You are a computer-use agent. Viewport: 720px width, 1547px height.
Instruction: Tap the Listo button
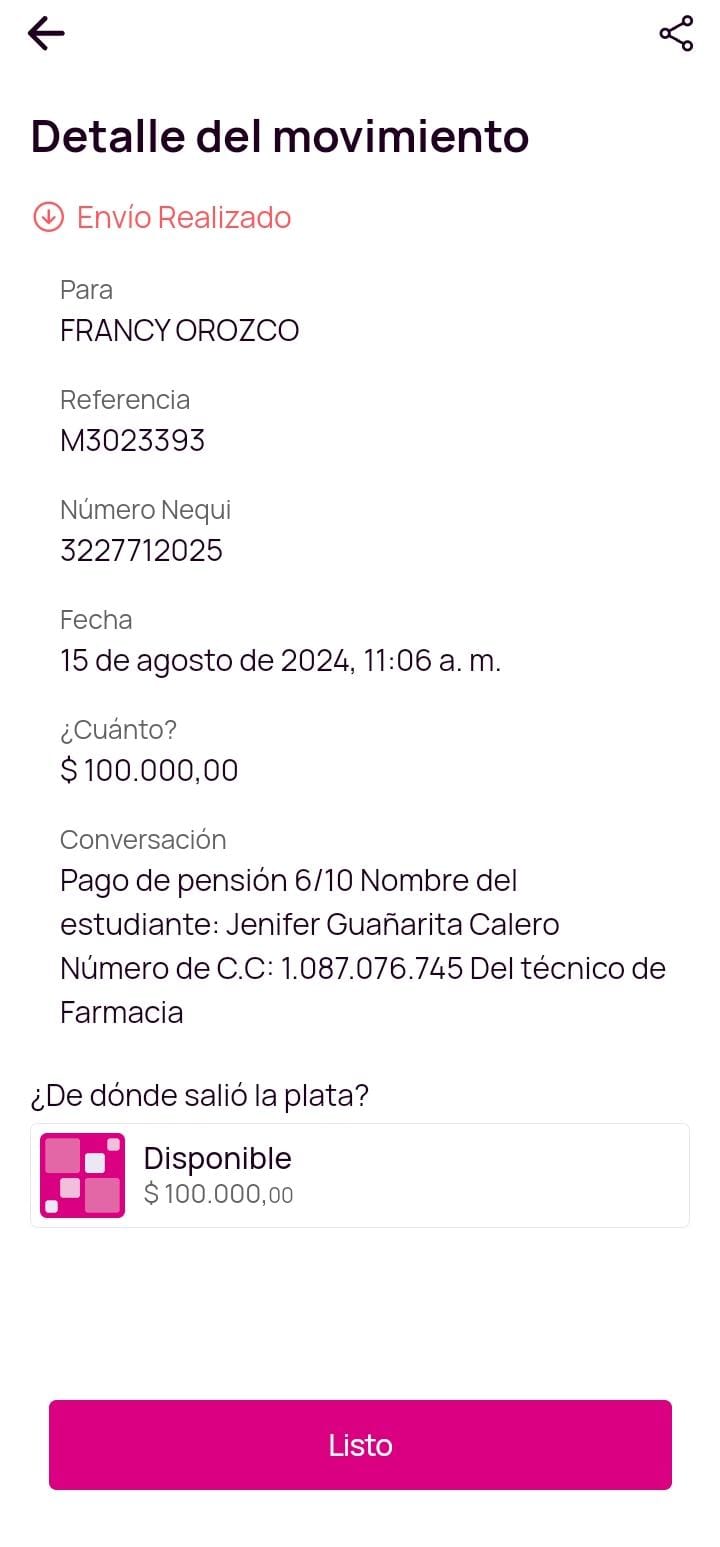pos(360,1444)
